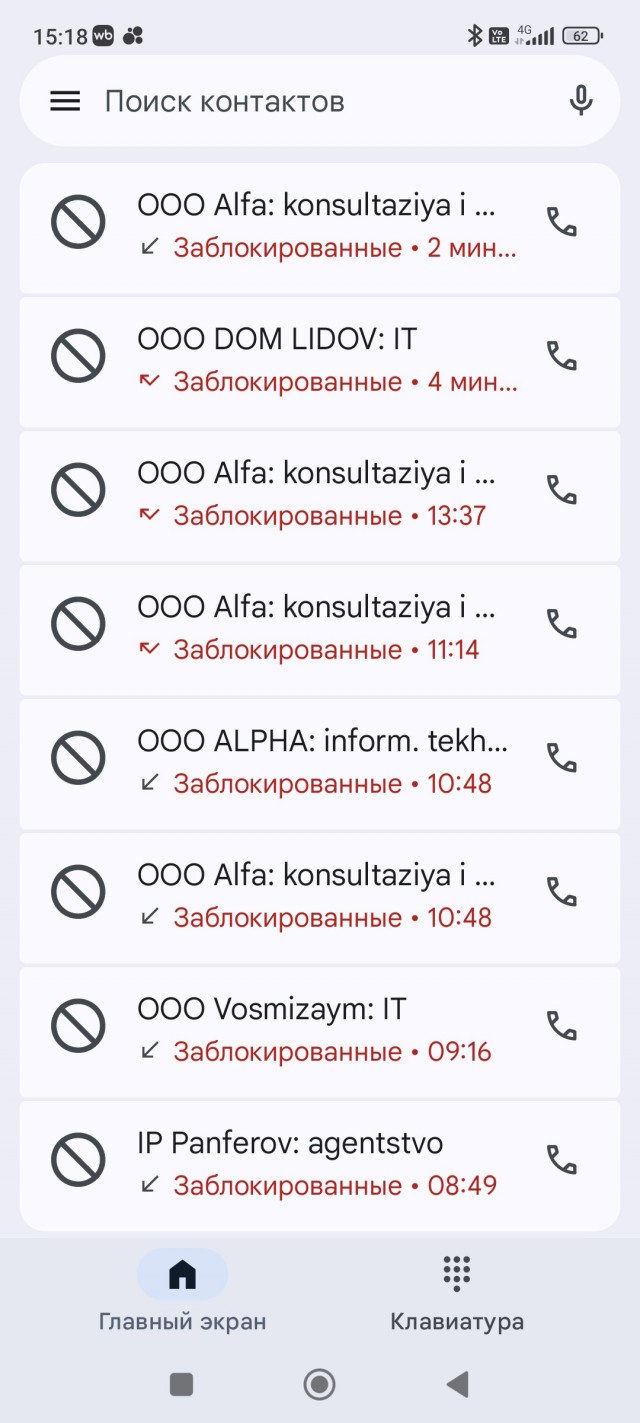Call OOO ALPHA: inform. tekh number

(x=561, y=758)
